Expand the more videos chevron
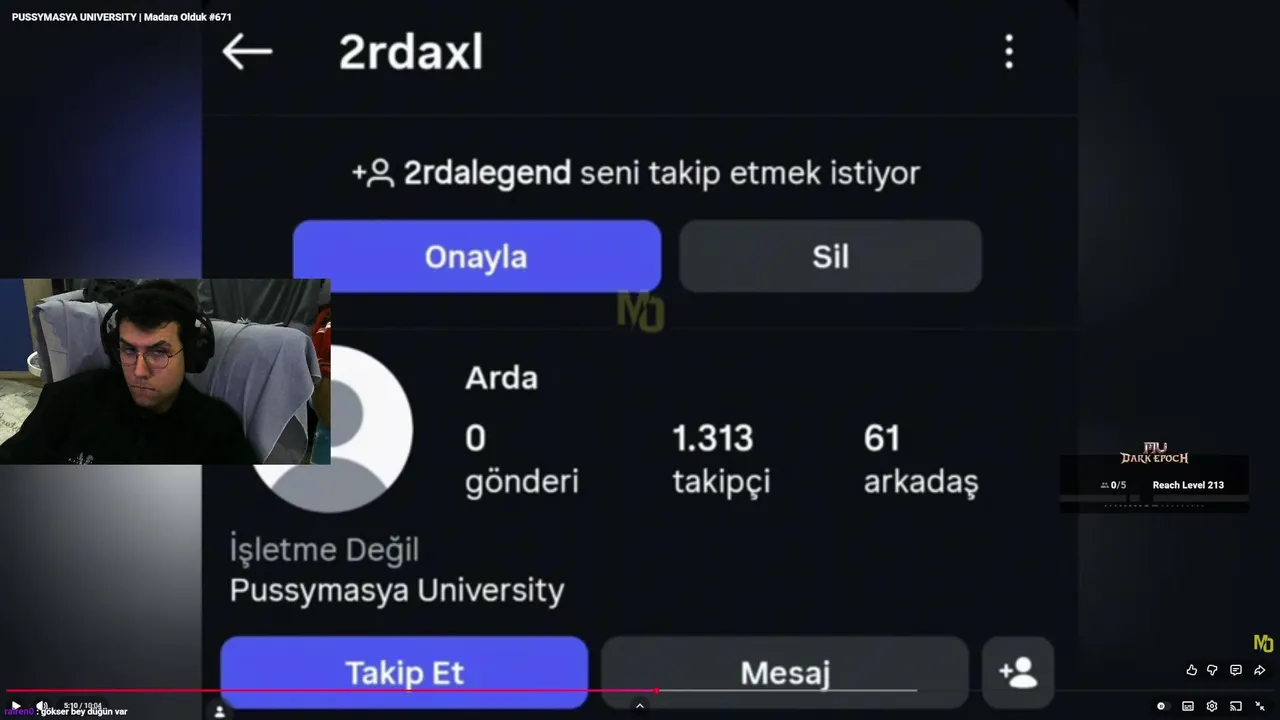The image size is (1280, 720). coord(640,706)
